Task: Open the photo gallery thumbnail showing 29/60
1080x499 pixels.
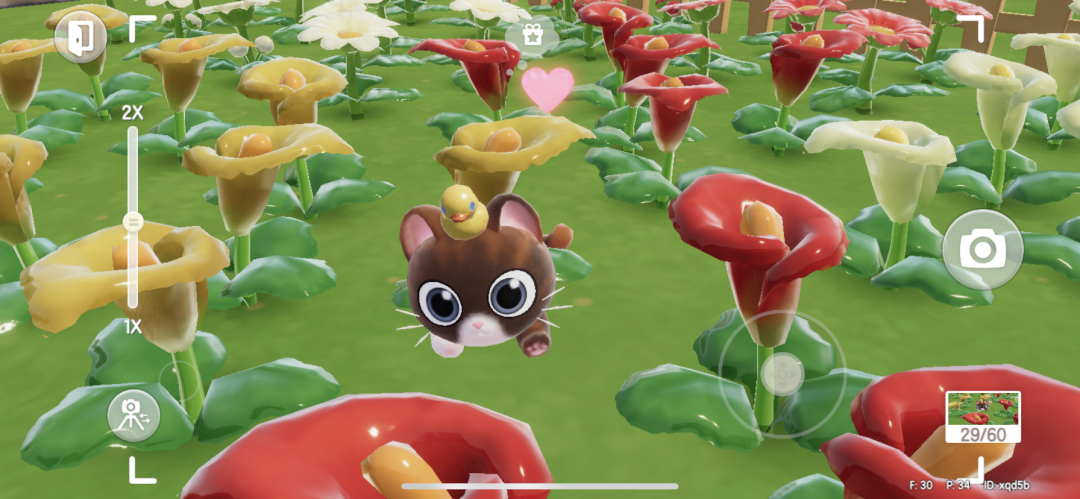Action: click(982, 416)
